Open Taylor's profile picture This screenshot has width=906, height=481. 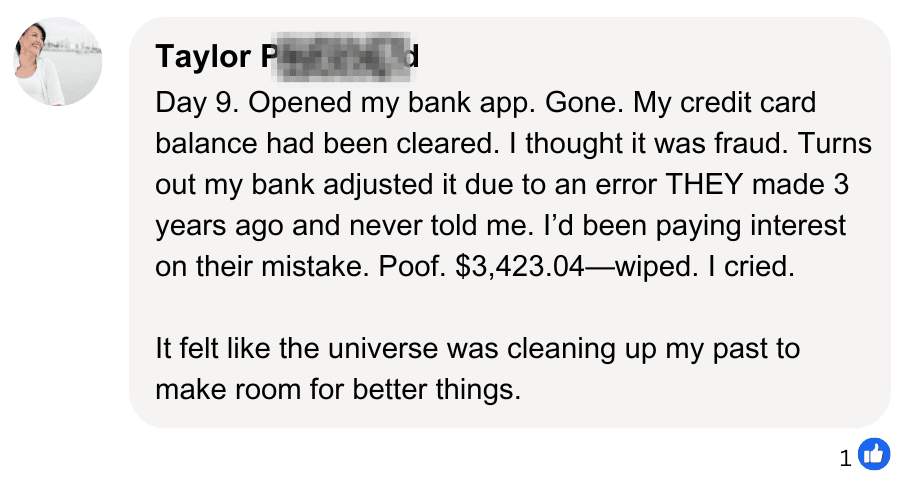[x=58, y=63]
